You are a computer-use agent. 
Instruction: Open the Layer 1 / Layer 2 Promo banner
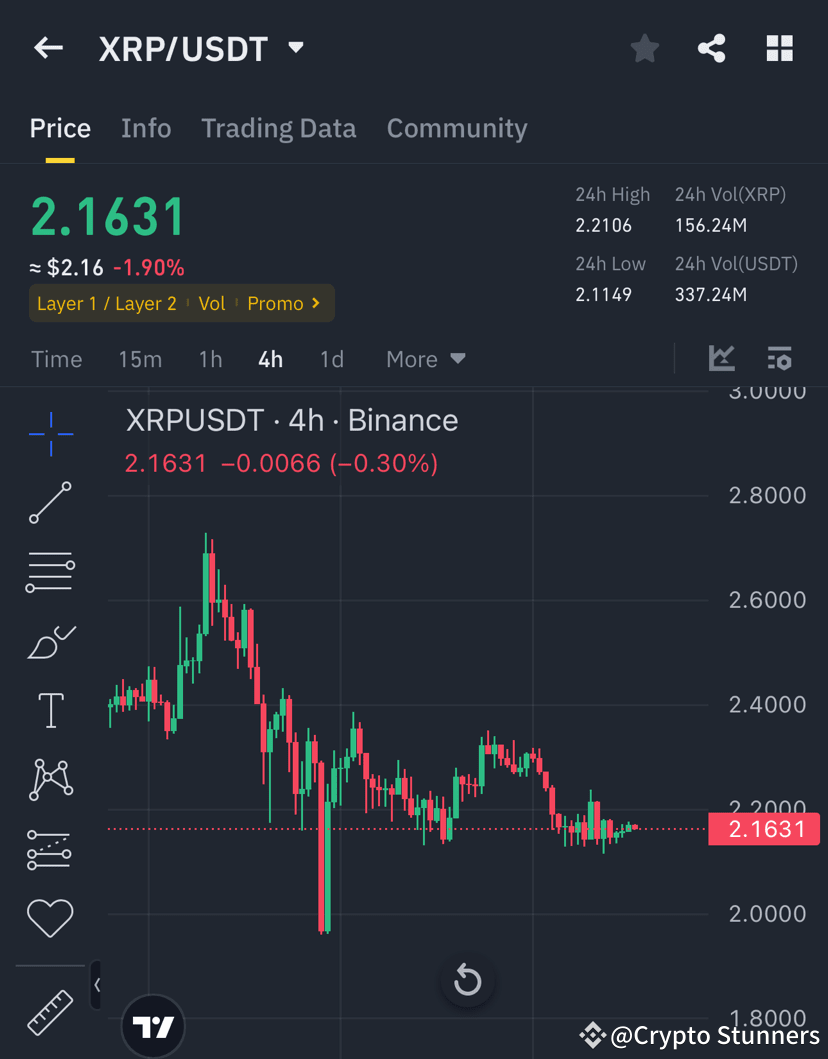point(182,302)
